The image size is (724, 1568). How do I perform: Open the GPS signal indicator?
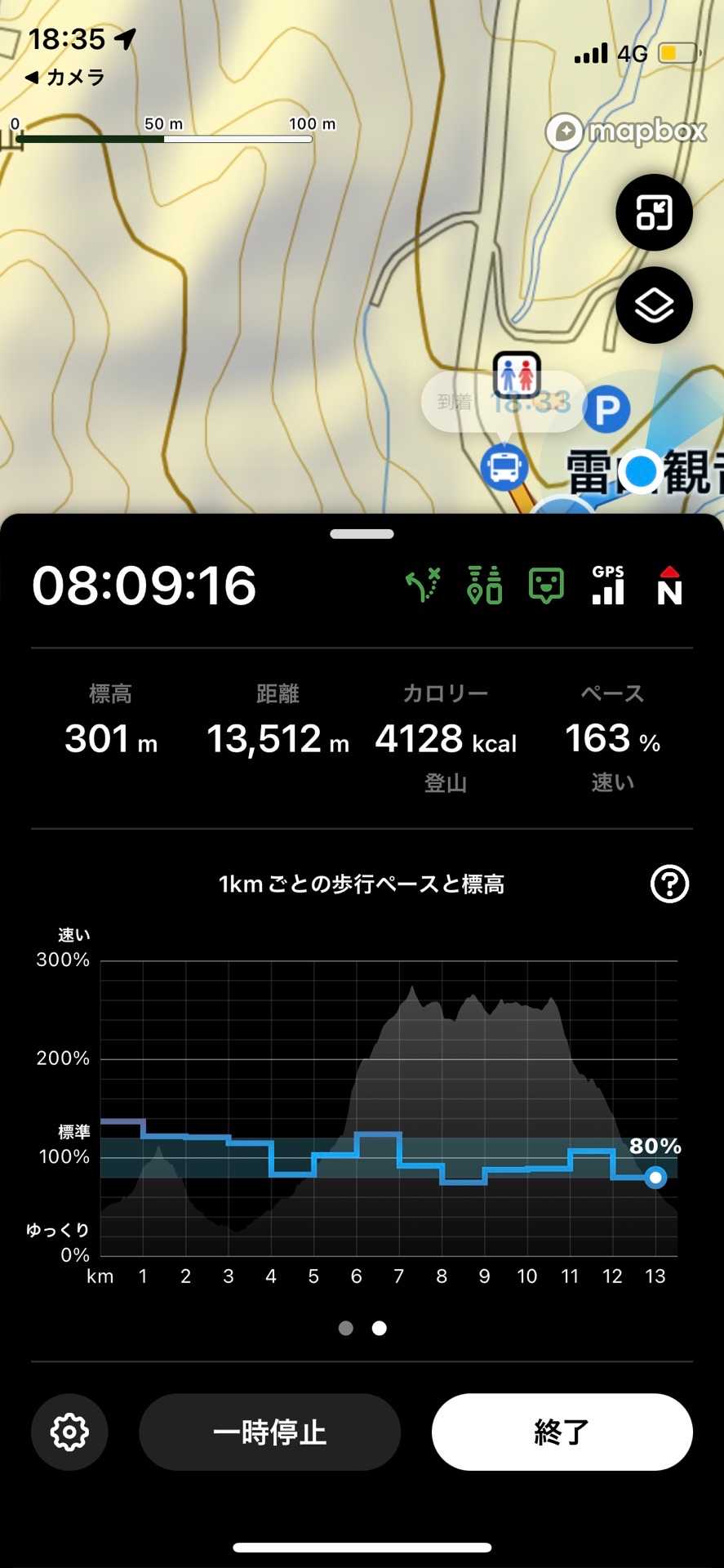point(608,586)
